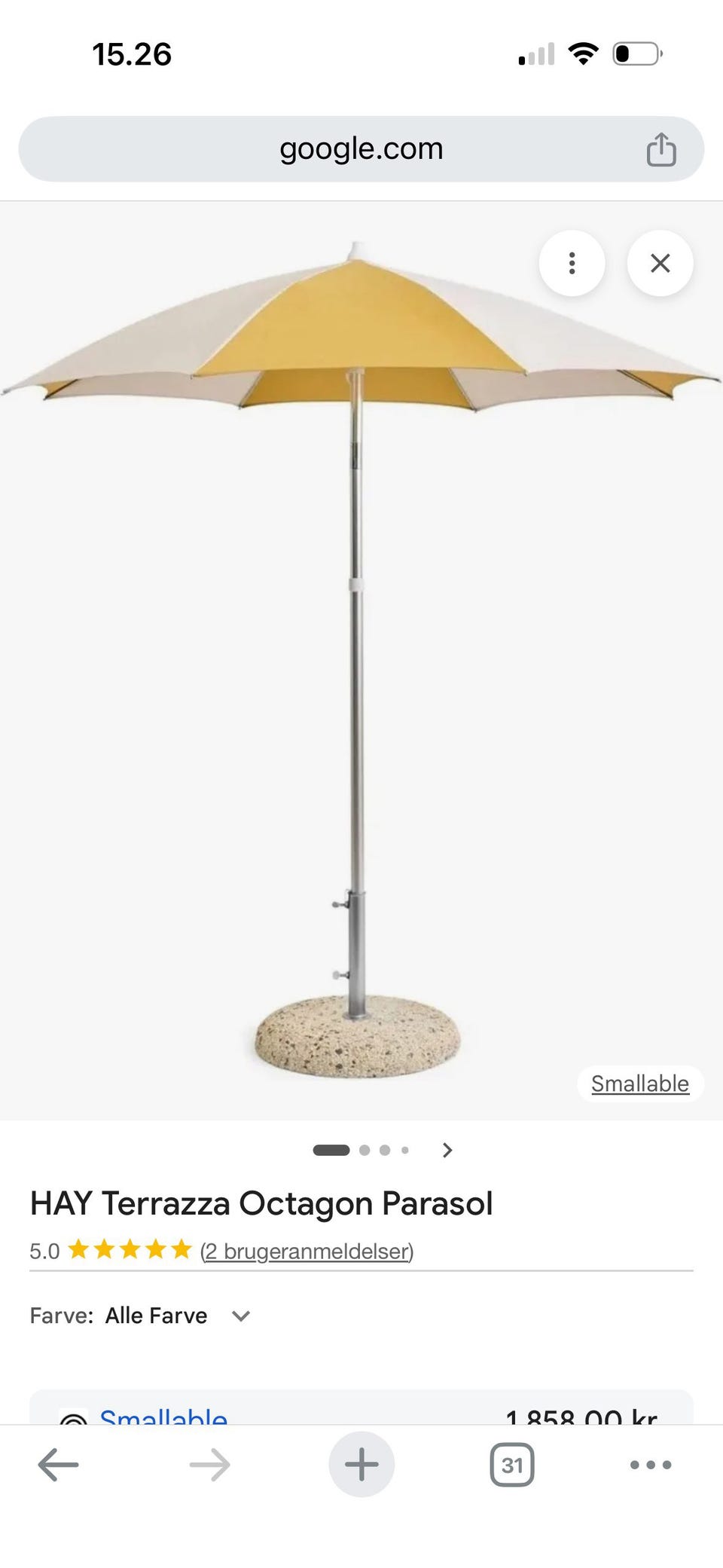
Task: Close the product image viewer
Action: (660, 263)
